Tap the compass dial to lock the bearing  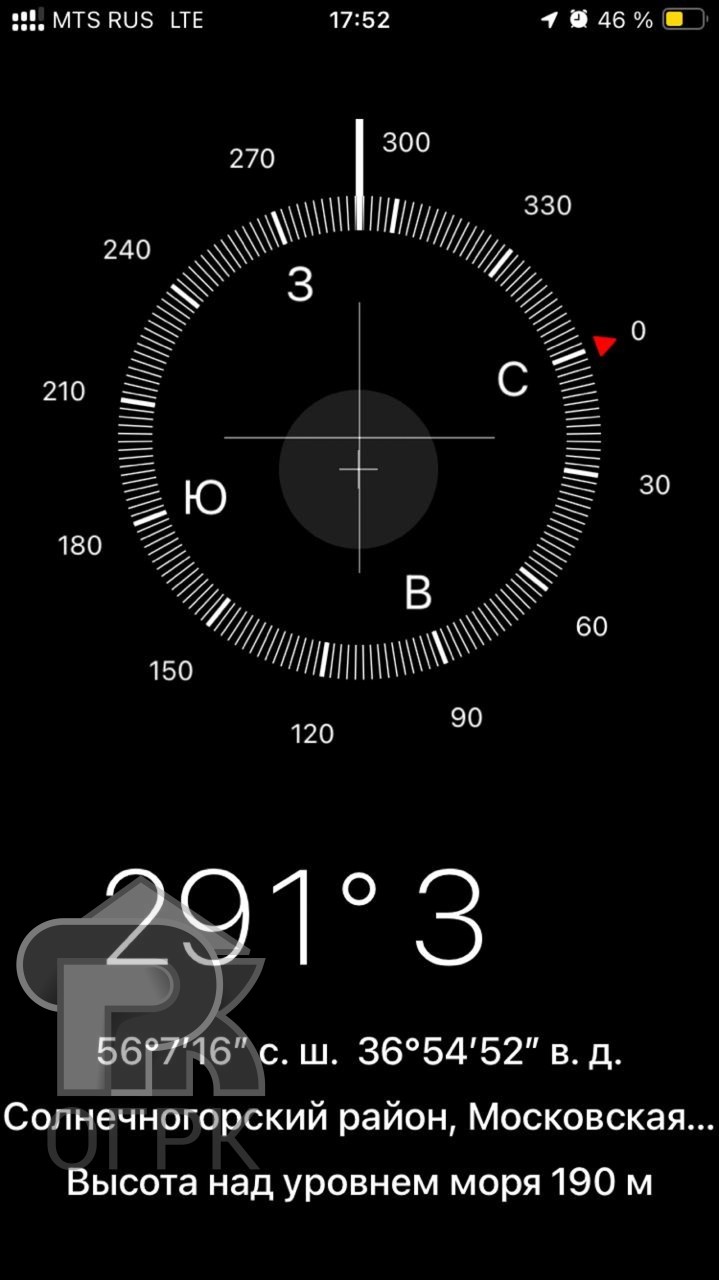[359, 438]
